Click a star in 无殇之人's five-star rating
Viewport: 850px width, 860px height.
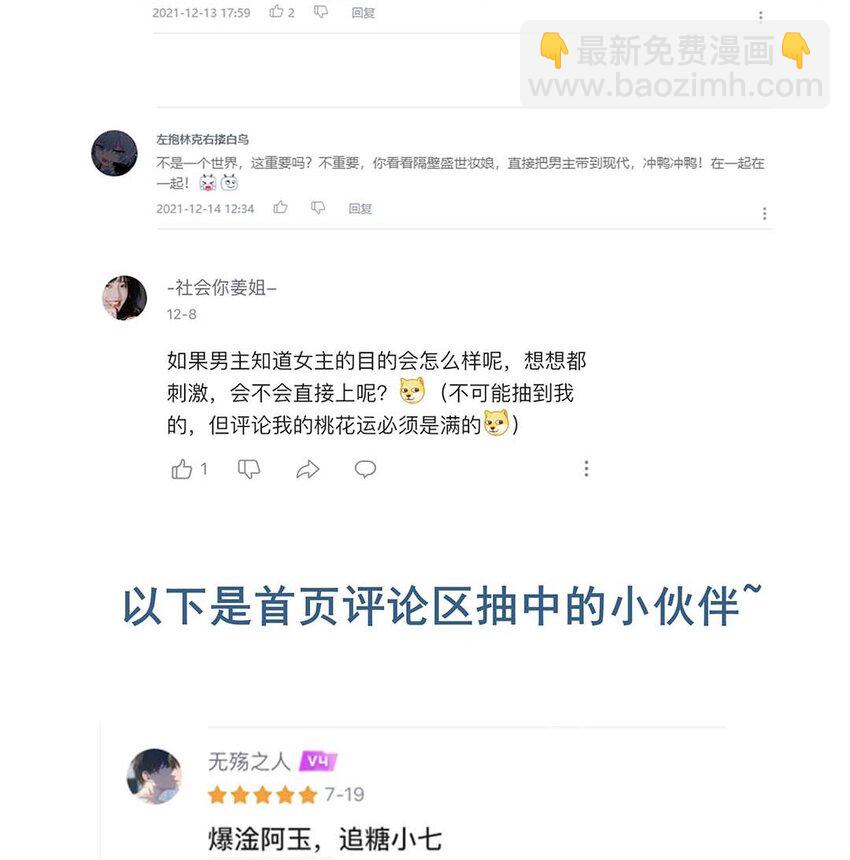(x=262, y=796)
